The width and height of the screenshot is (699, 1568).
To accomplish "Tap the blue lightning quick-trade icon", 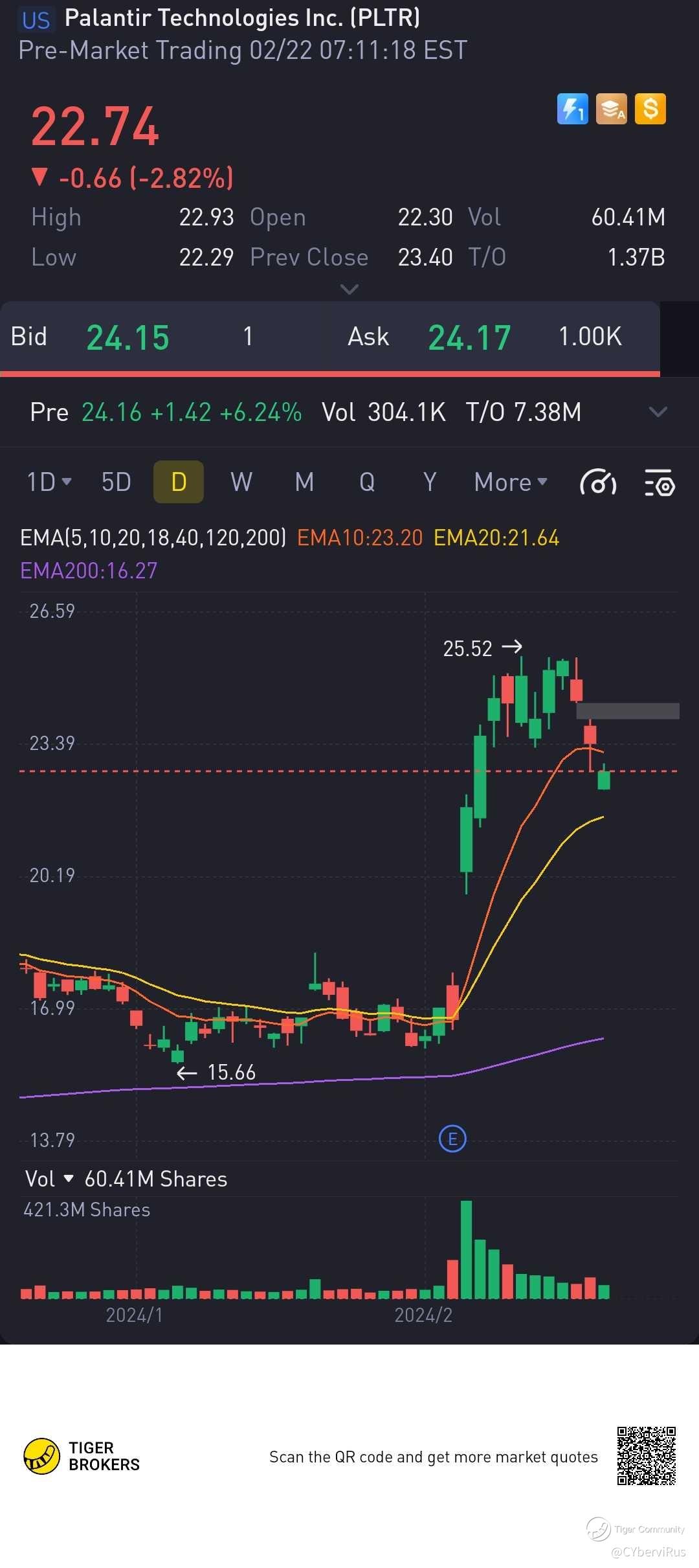I will point(572,109).
